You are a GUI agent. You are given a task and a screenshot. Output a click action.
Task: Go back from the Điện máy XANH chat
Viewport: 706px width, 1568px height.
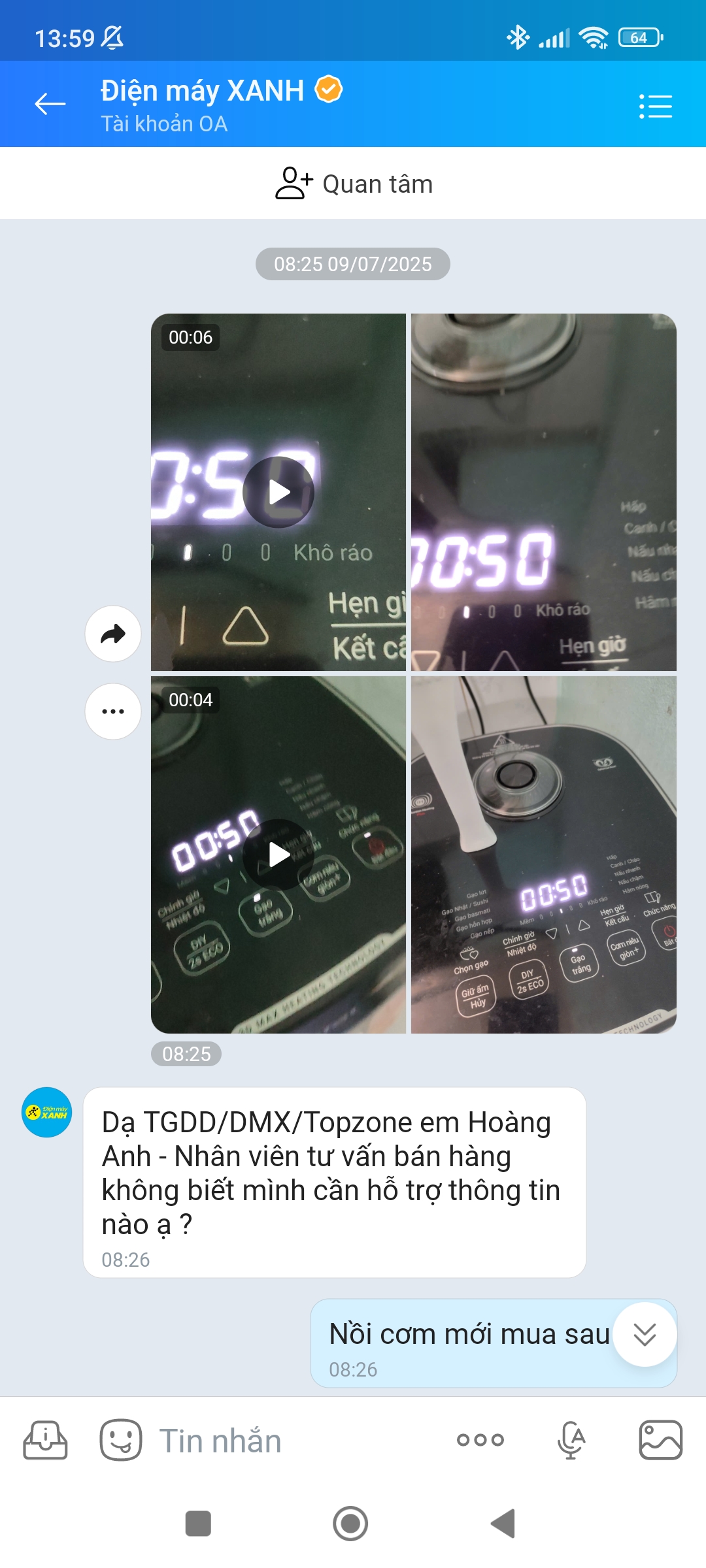(x=50, y=105)
